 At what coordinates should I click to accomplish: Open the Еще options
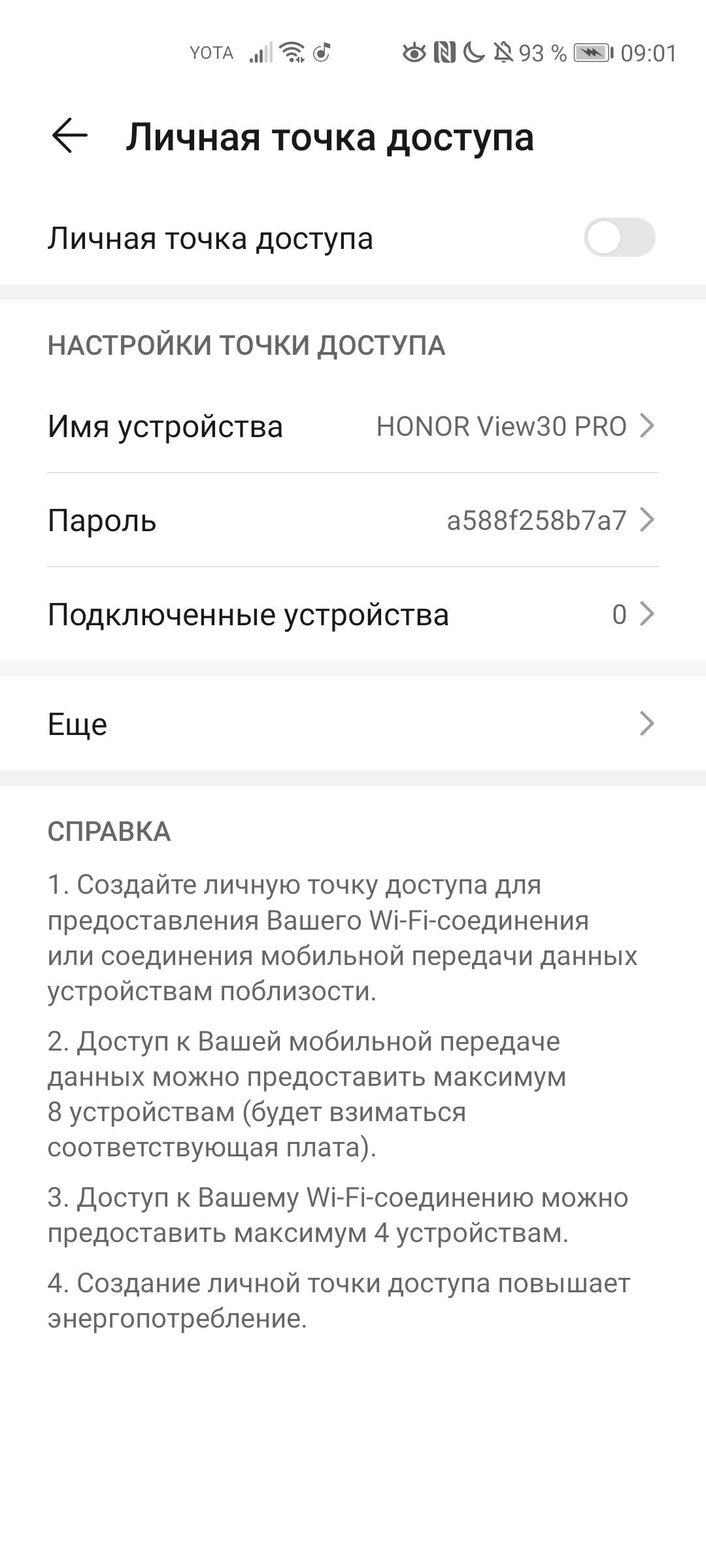click(x=353, y=724)
